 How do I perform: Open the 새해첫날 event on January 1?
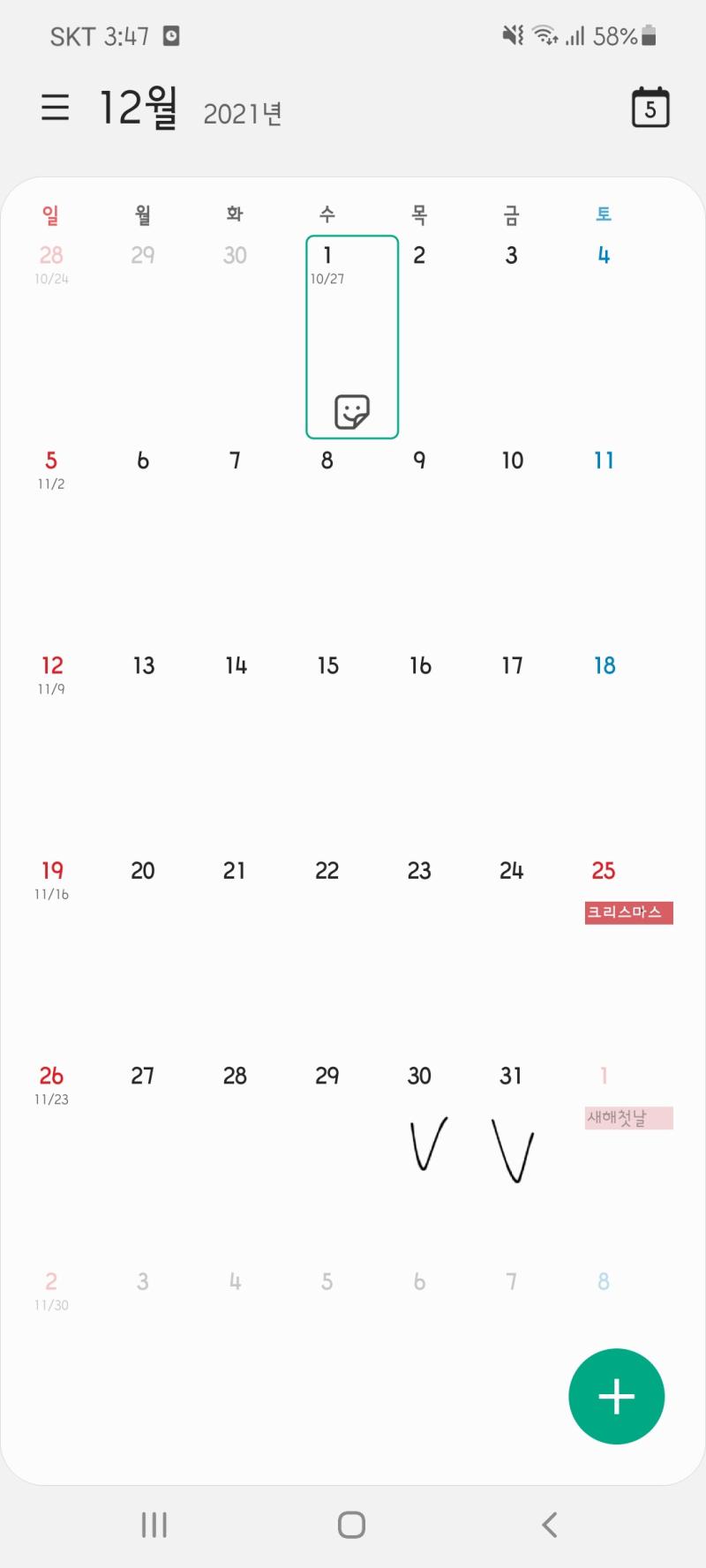coord(628,1118)
